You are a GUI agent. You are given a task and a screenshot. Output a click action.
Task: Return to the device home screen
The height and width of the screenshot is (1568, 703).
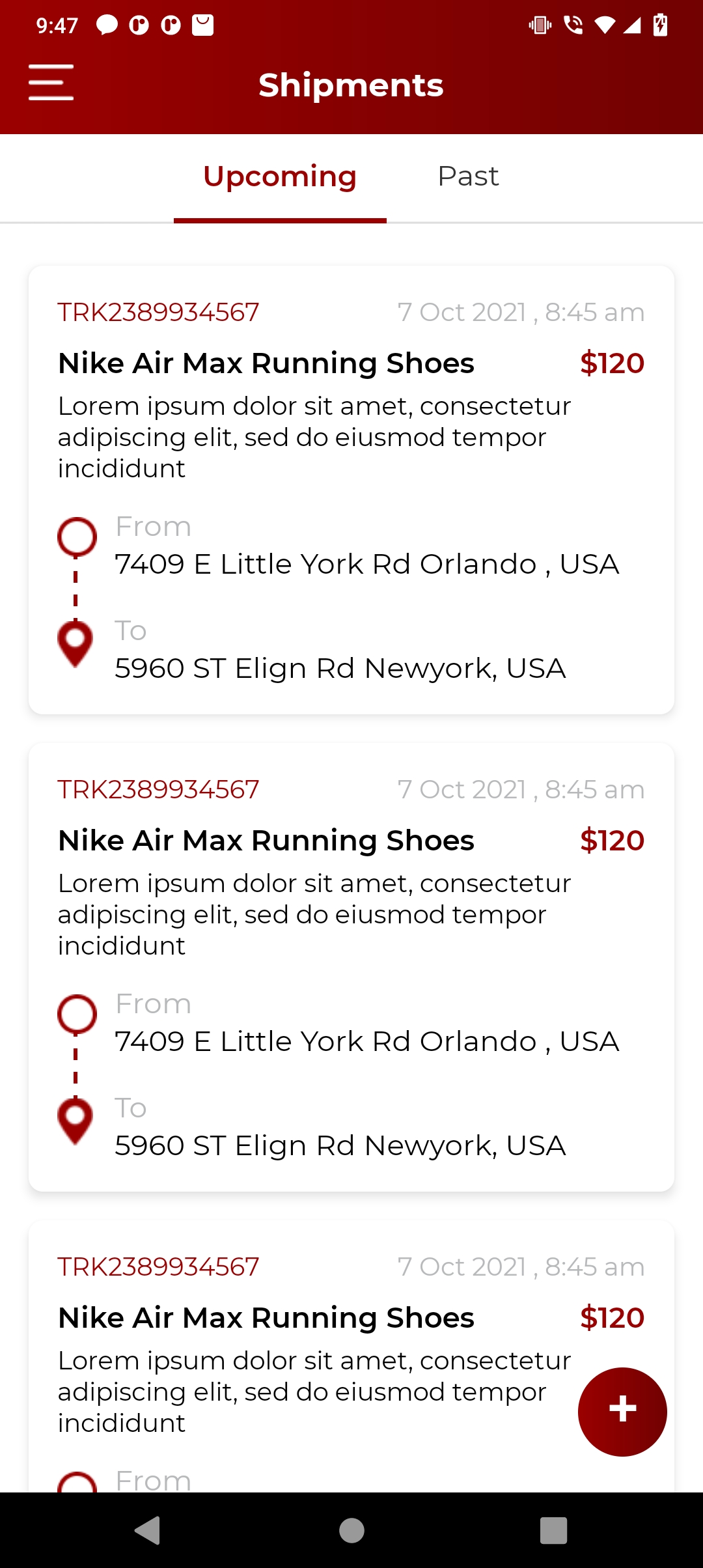click(x=351, y=1530)
